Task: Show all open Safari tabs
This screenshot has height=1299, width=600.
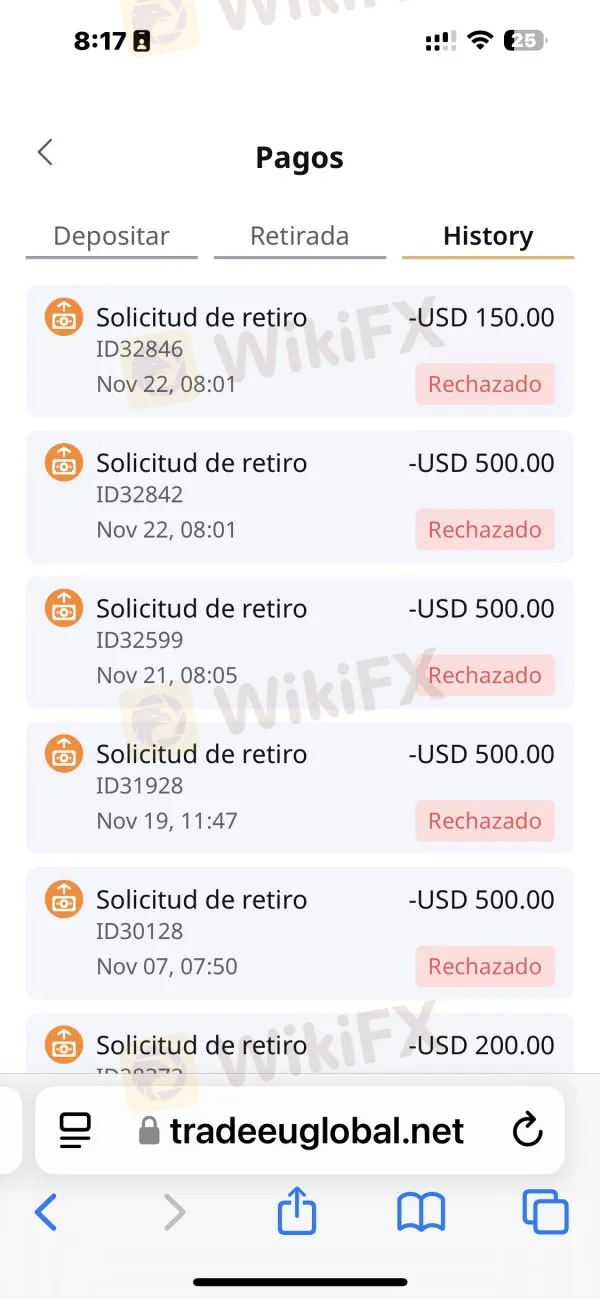Action: tap(545, 1214)
